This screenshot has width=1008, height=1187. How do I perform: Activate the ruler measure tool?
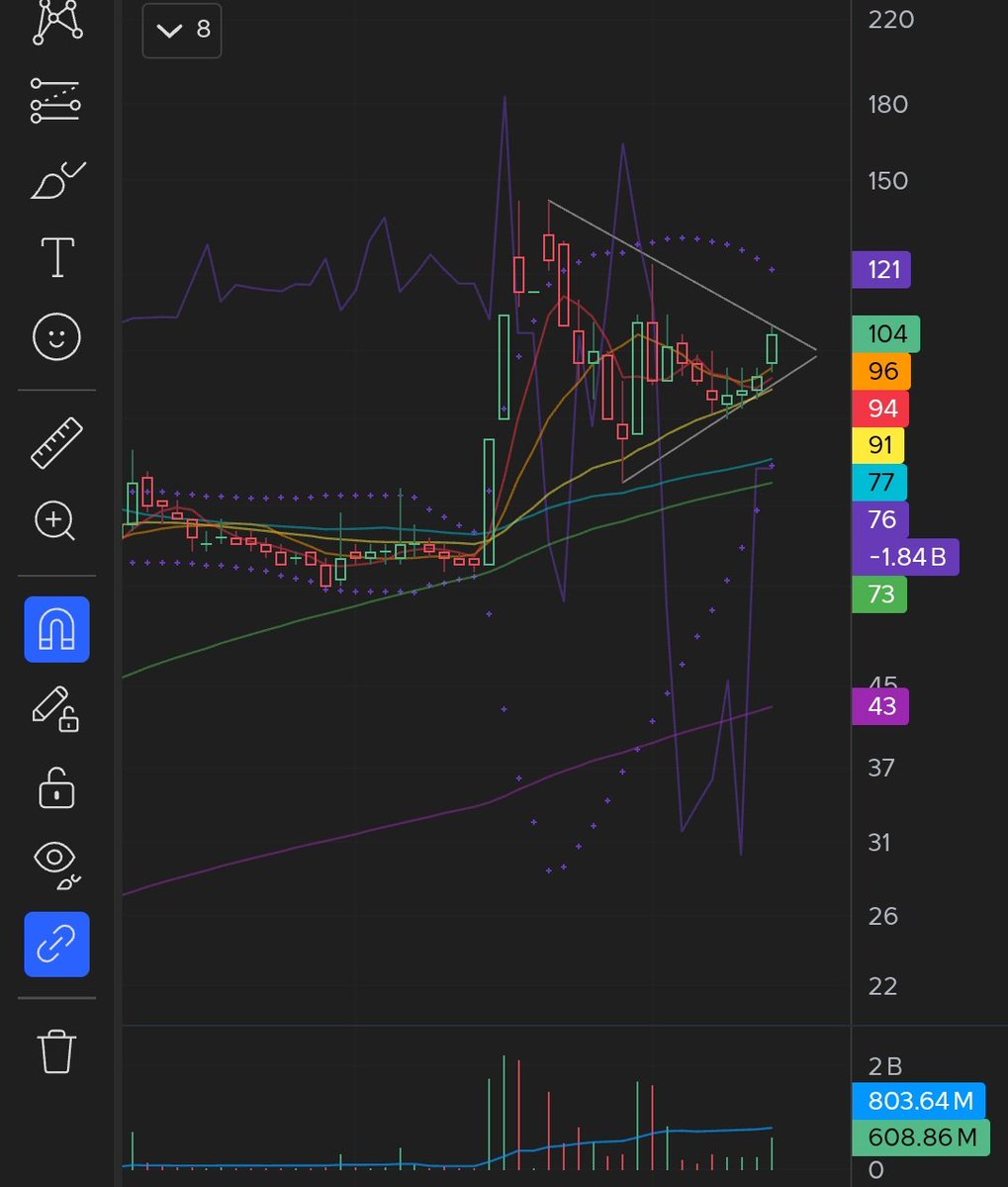[x=56, y=442]
